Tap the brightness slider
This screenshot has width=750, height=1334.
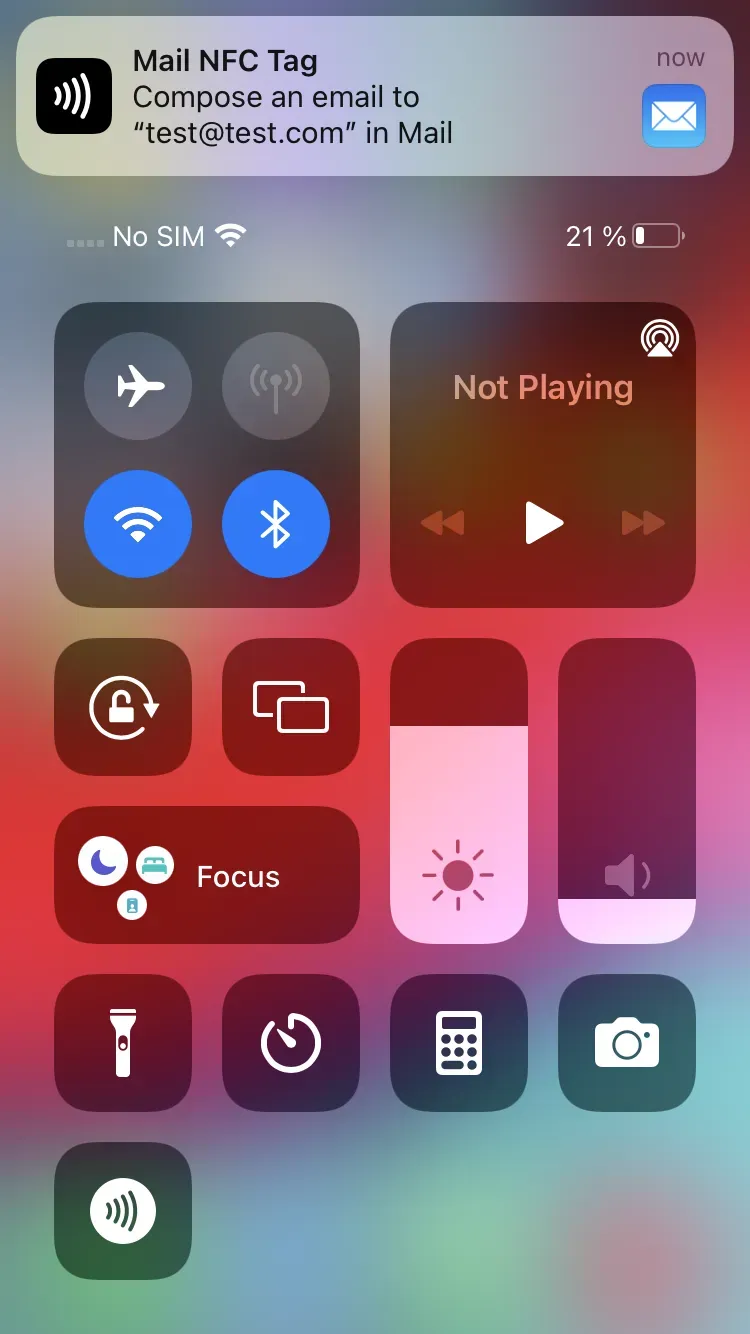(x=458, y=790)
